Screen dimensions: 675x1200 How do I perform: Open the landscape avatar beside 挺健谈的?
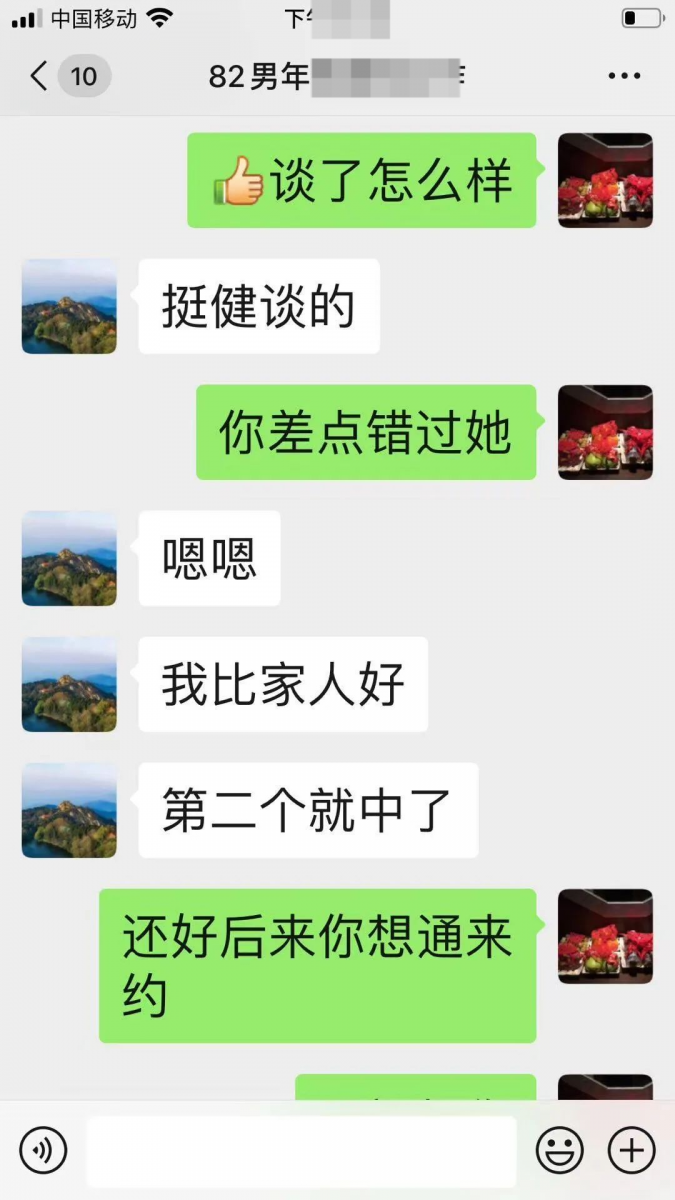pyautogui.click(x=69, y=306)
